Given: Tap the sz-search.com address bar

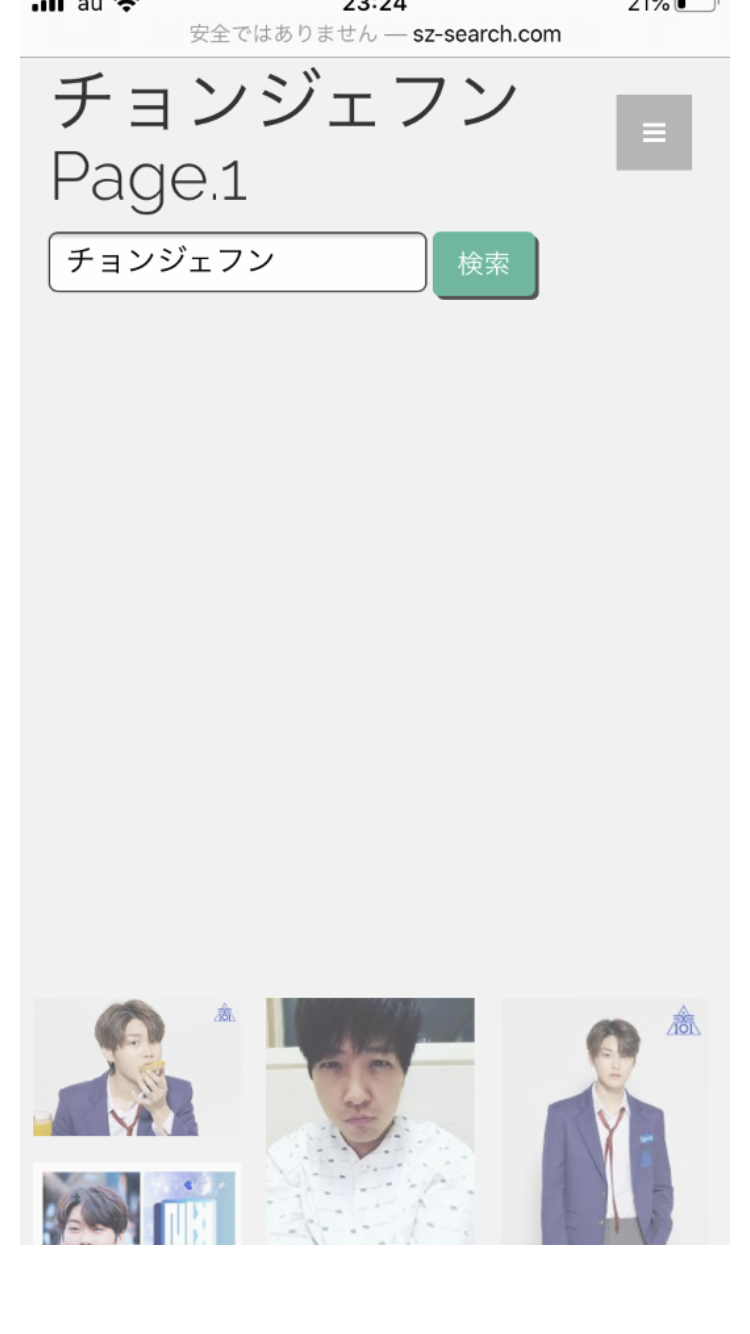Looking at the screenshot, I should coord(375,35).
